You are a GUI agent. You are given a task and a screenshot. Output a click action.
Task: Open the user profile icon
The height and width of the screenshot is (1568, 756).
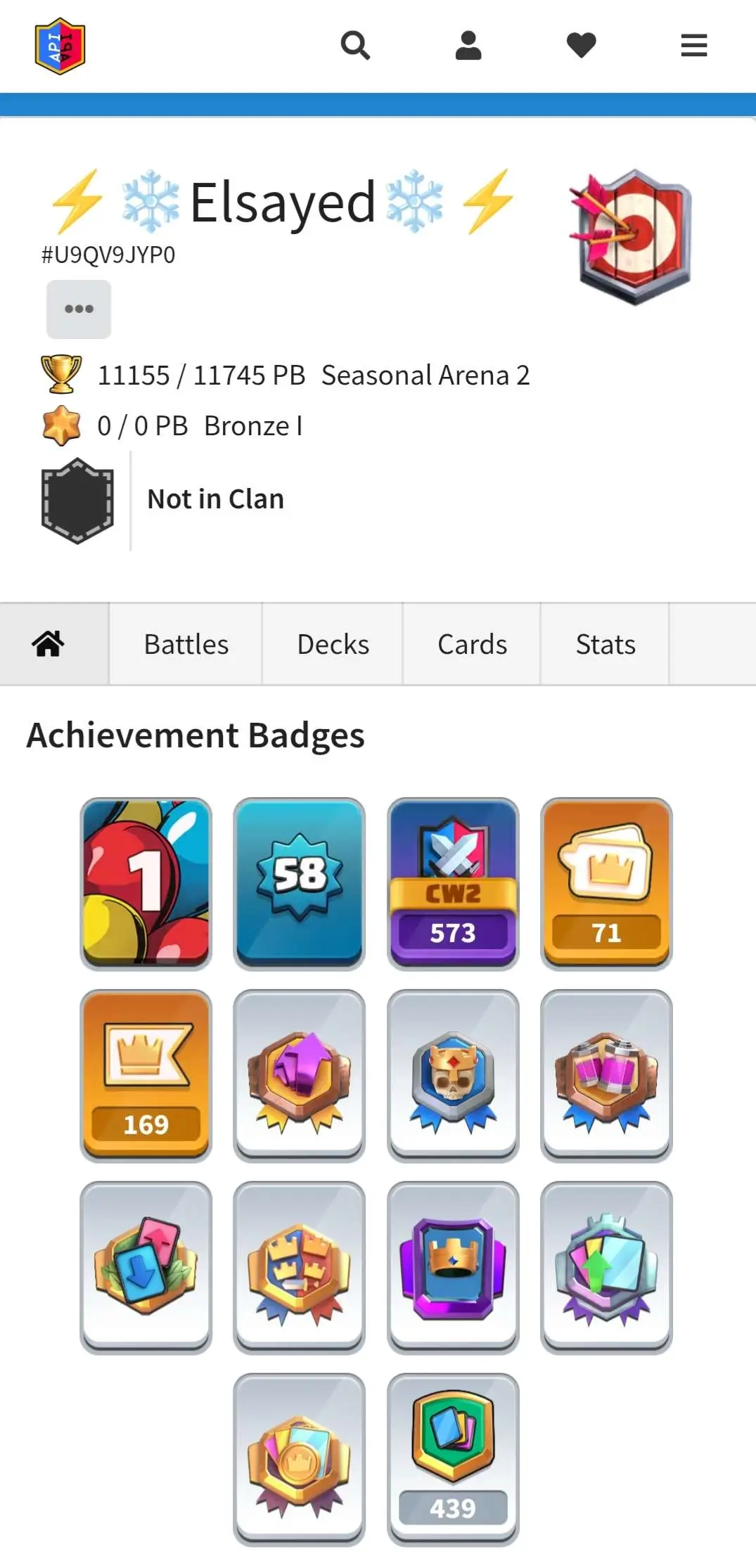[x=468, y=46]
